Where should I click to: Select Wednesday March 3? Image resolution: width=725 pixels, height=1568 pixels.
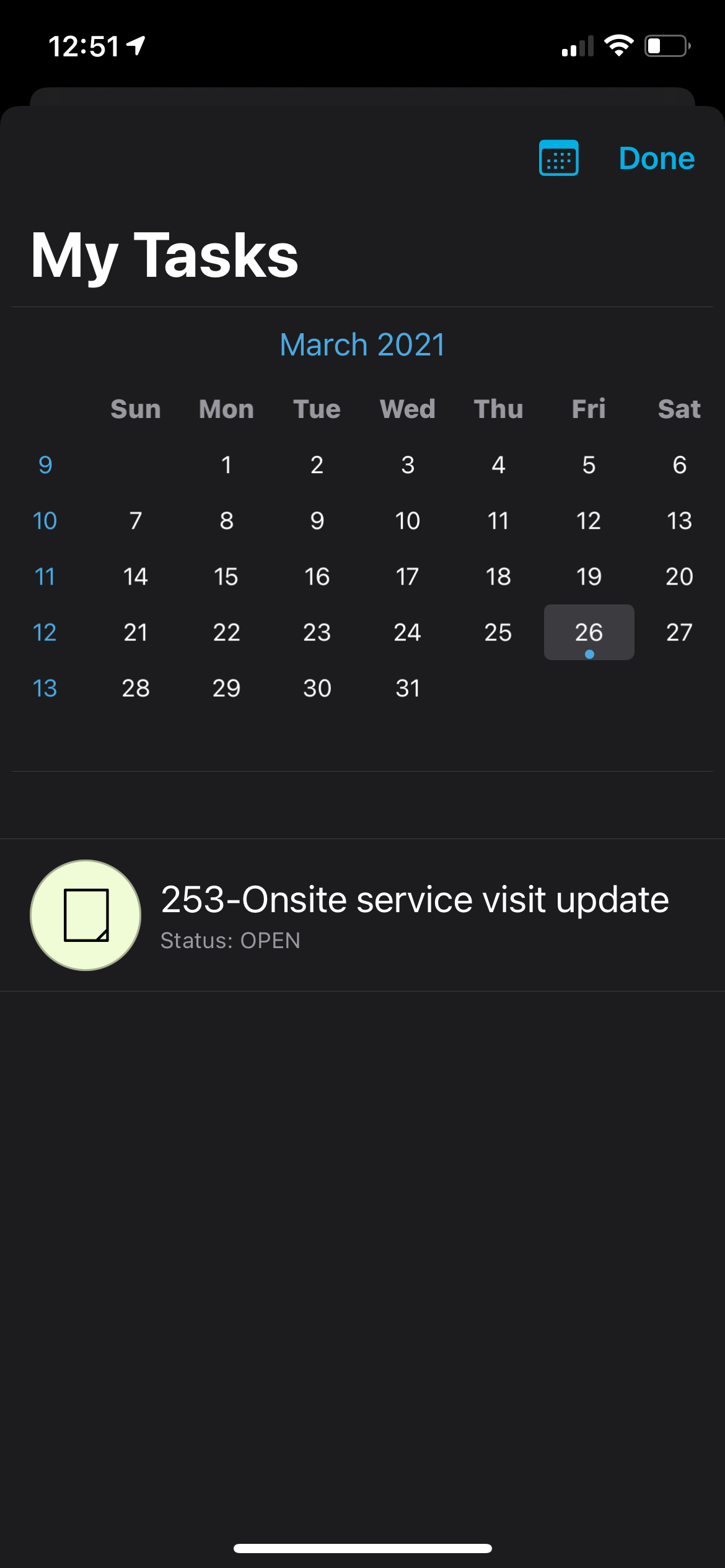tap(408, 464)
